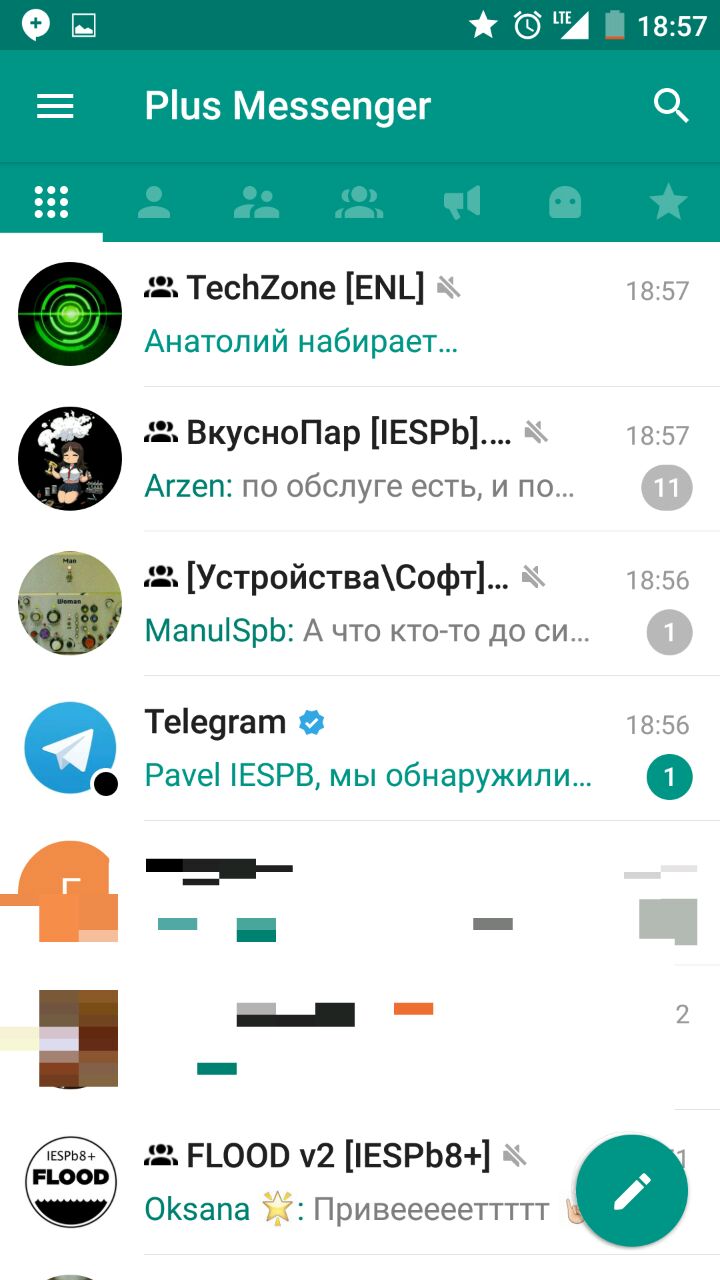This screenshot has height=1280, width=720.
Task: Switch to the all chats tab
Action: tap(51, 202)
